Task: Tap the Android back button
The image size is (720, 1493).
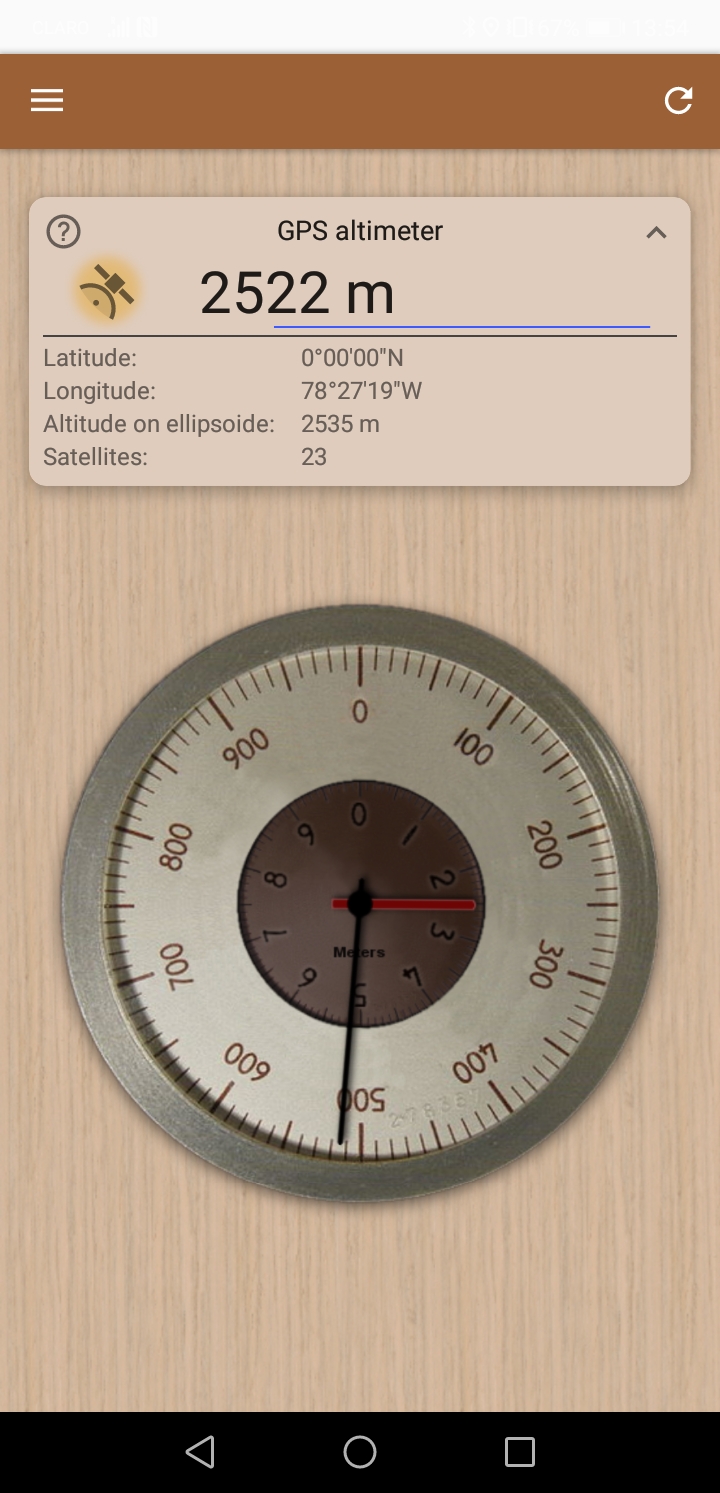Action: (200, 1452)
